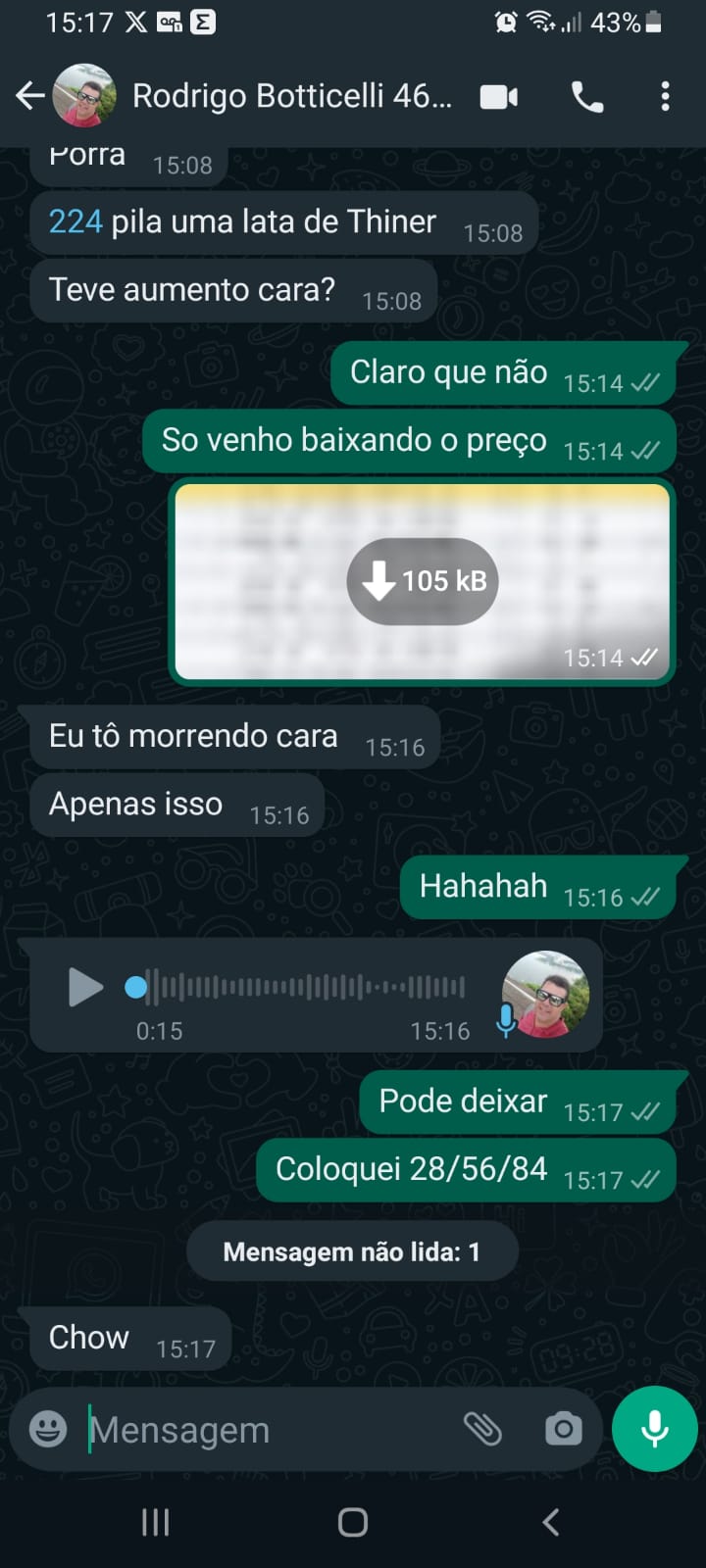Open the emoji picker
The image size is (706, 1568).
pos(48,1429)
